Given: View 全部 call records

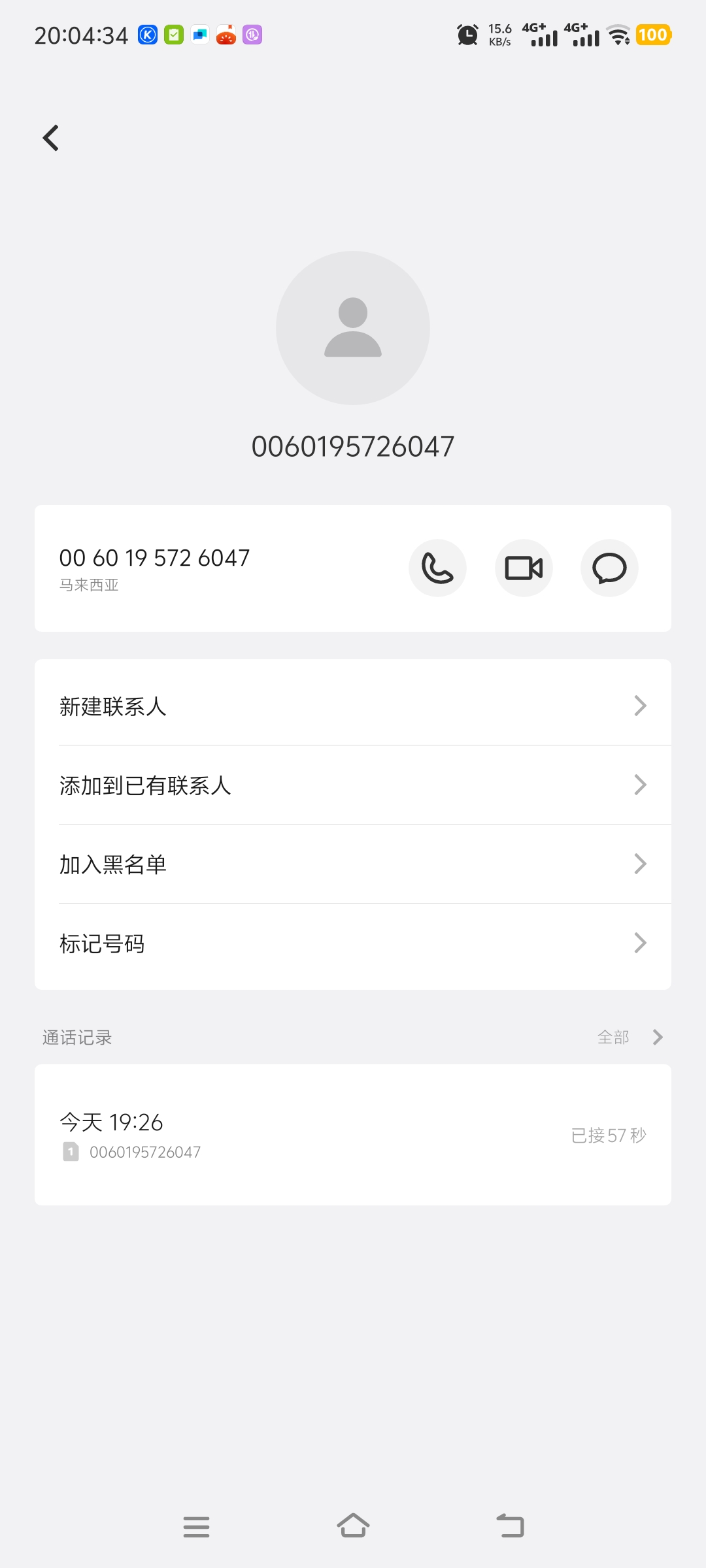Looking at the screenshot, I should pyautogui.click(x=629, y=1037).
